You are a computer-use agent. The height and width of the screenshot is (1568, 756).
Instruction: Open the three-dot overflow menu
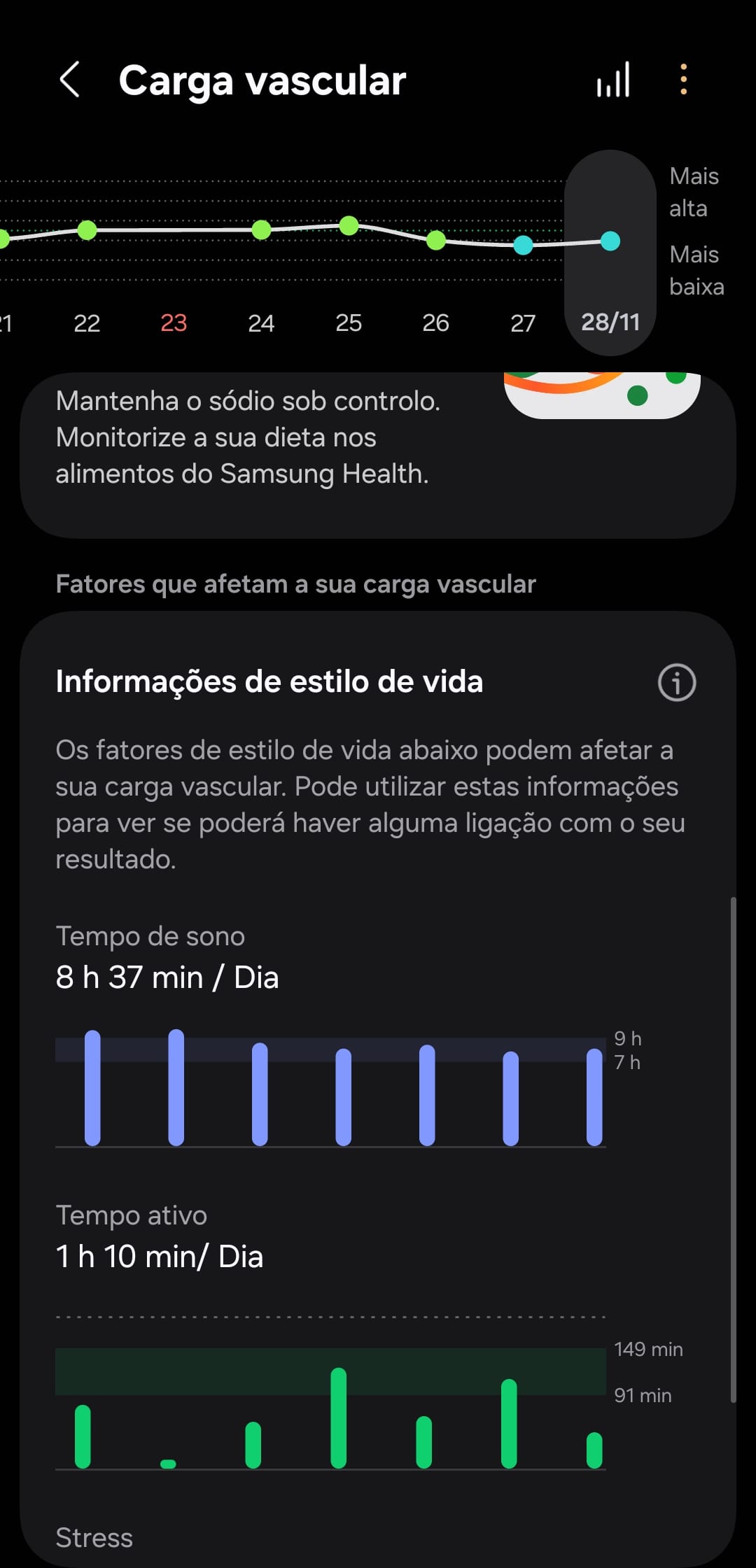(x=684, y=80)
